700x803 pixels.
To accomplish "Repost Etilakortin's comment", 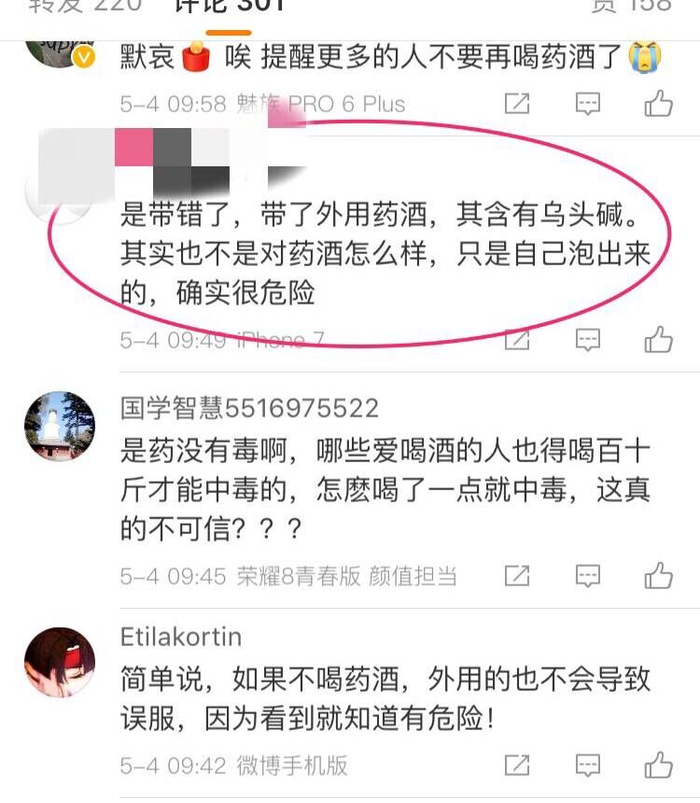I will tap(517, 766).
